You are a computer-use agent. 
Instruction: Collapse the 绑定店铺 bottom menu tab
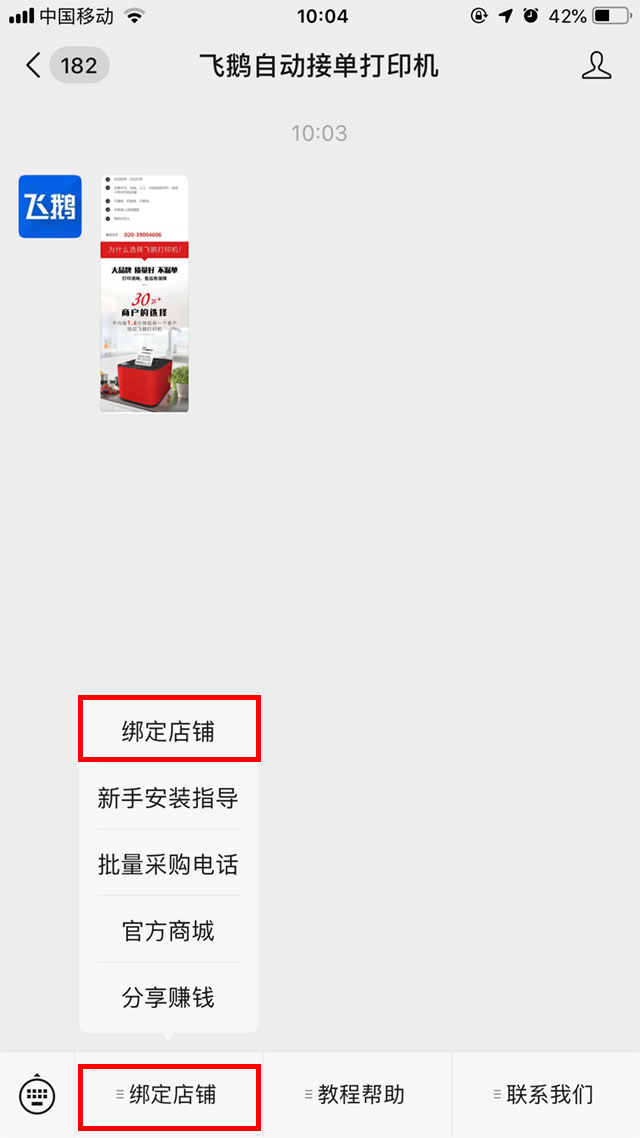point(168,1094)
